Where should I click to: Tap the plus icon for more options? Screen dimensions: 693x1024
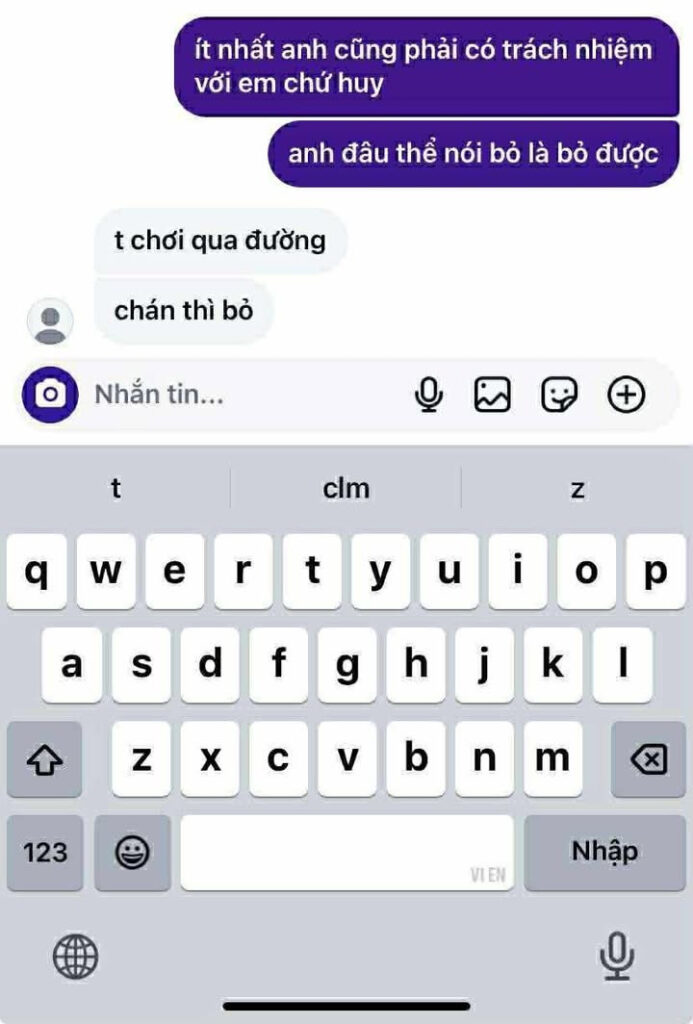point(627,395)
